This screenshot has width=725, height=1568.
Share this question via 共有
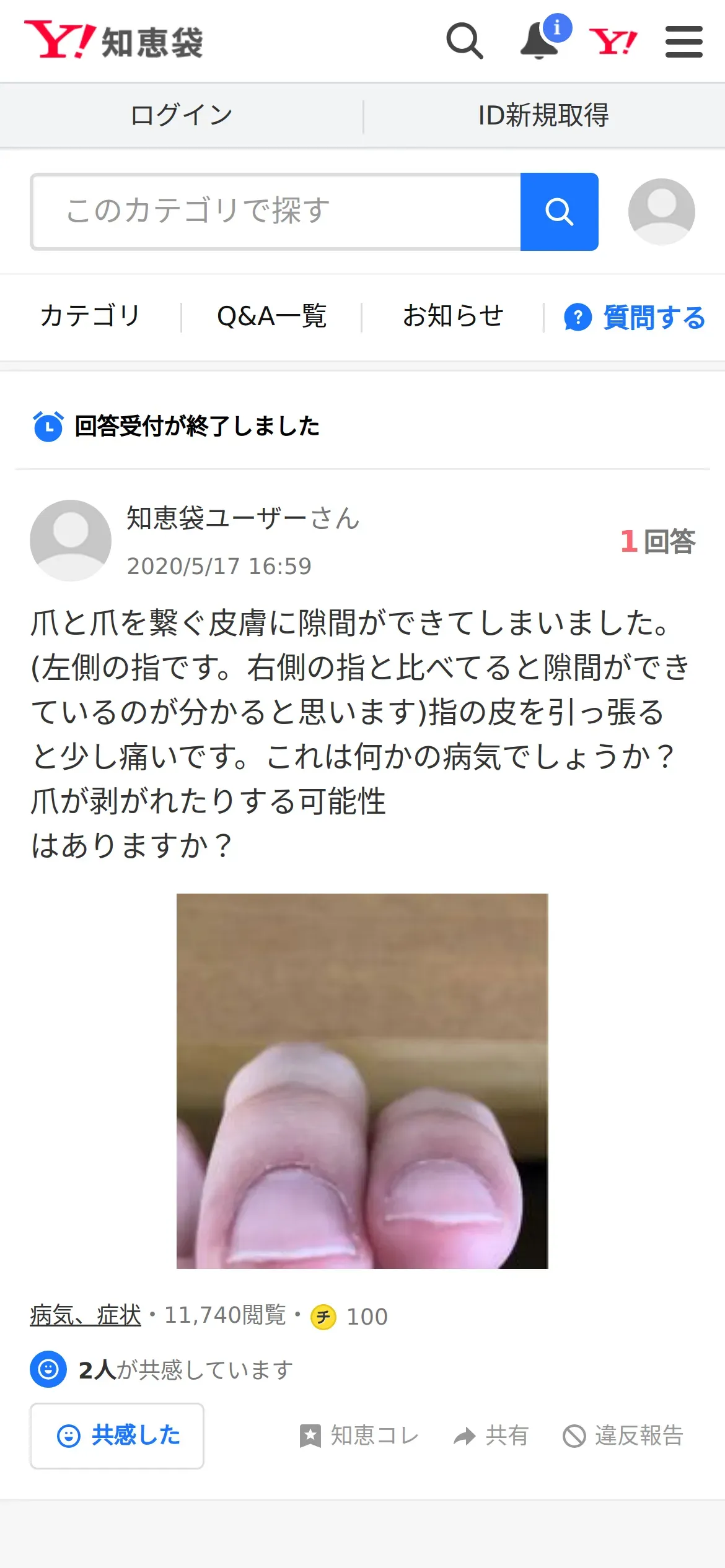pyautogui.click(x=491, y=1435)
